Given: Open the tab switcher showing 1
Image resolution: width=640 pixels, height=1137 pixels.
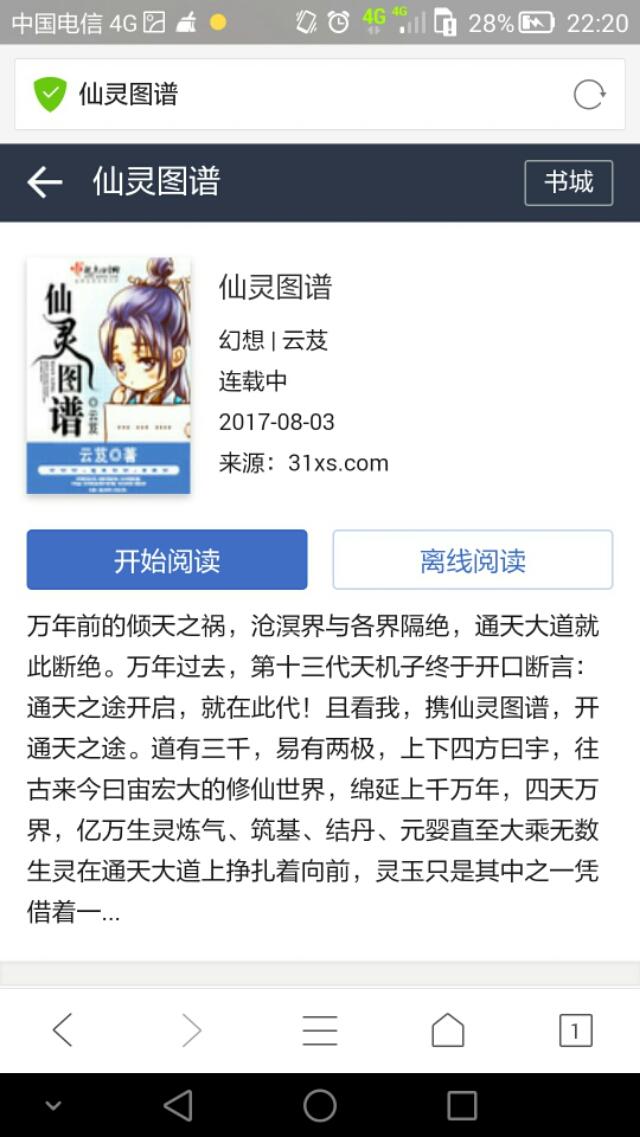Looking at the screenshot, I should point(575,1030).
